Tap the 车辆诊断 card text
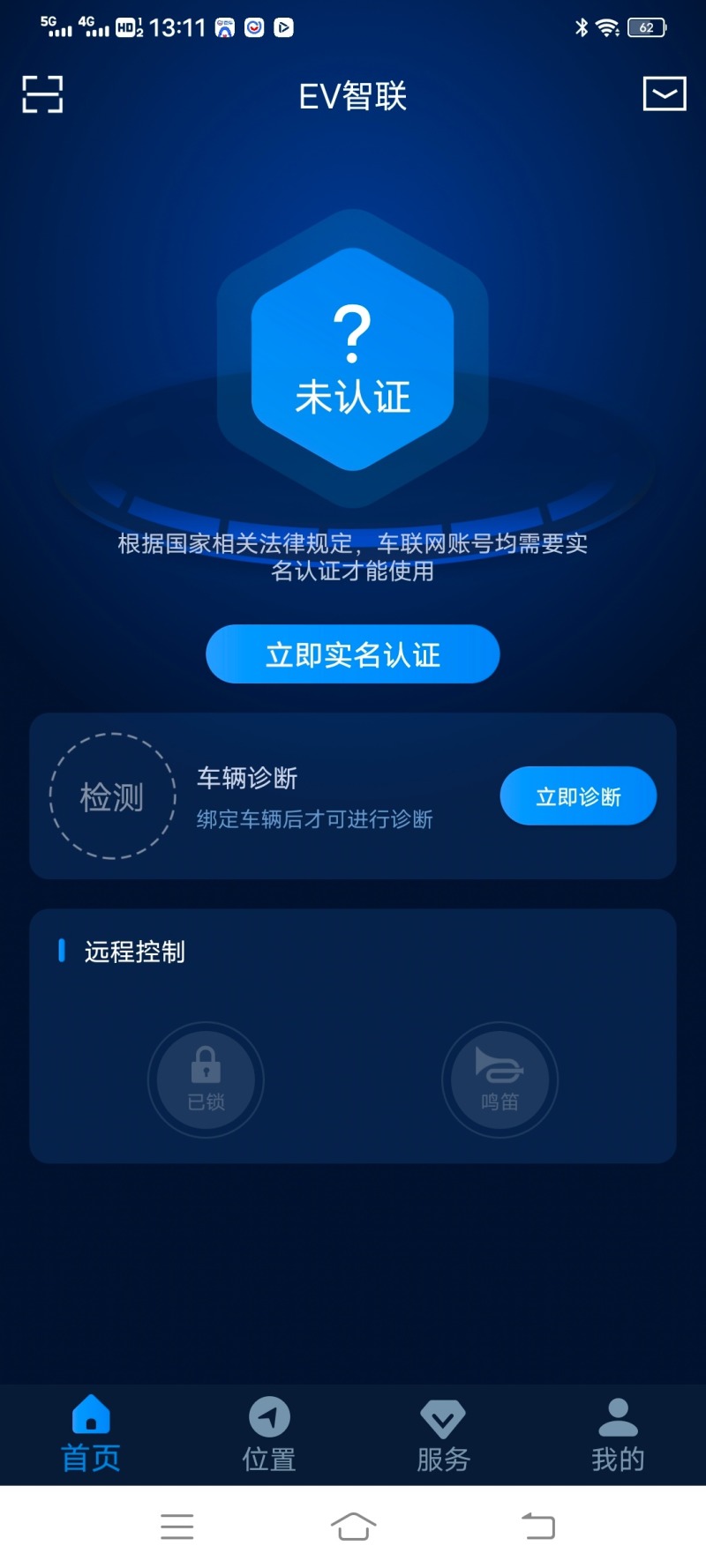706x1568 pixels. [246, 778]
